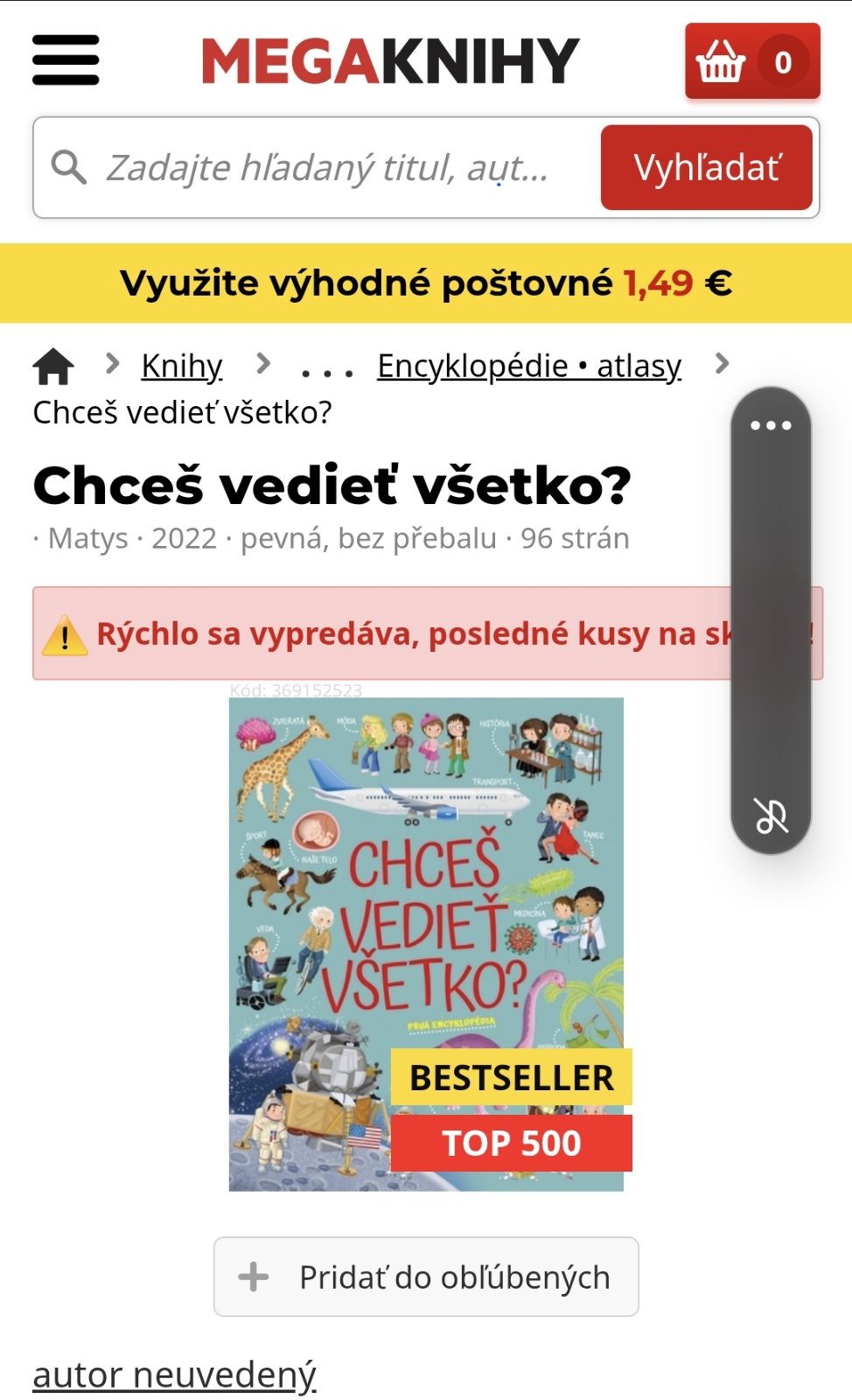The image size is (852, 1400).
Task: Expand the collapsed breadcrumb dots
Action: click(x=326, y=371)
